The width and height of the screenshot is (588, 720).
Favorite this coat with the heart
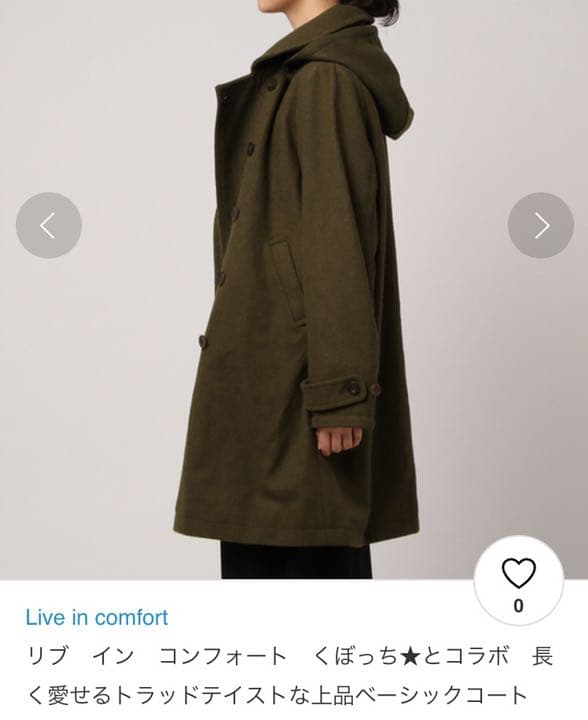point(519,581)
